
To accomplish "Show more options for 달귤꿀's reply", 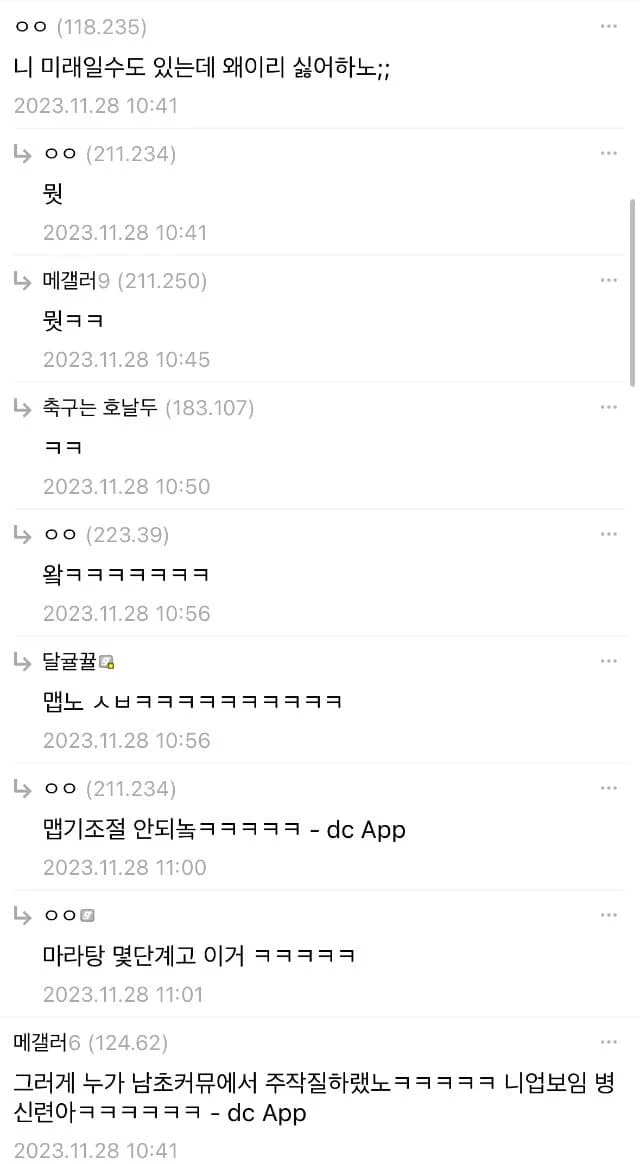I will [x=608, y=661].
